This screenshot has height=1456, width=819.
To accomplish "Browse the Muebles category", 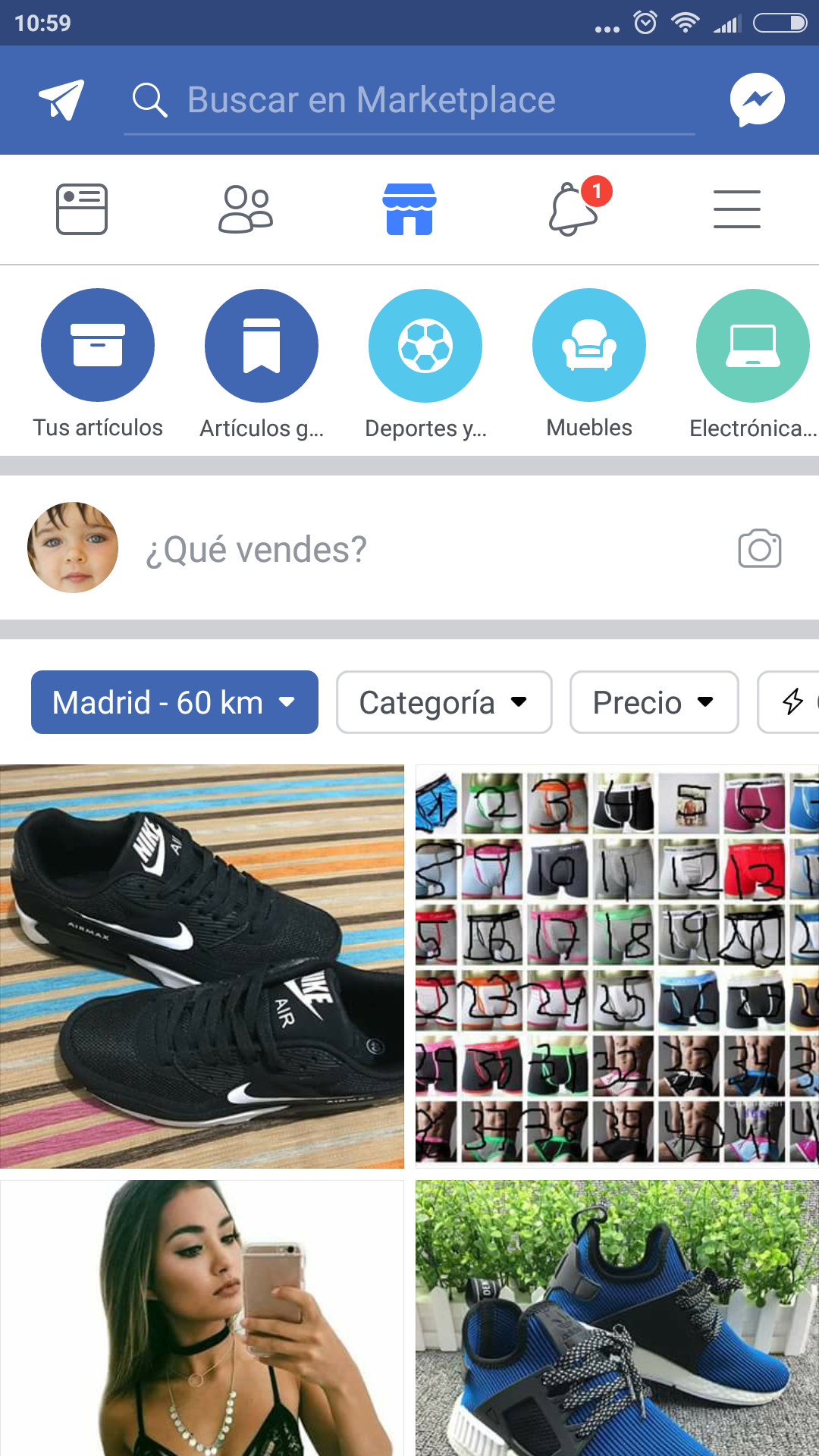I will tap(589, 346).
